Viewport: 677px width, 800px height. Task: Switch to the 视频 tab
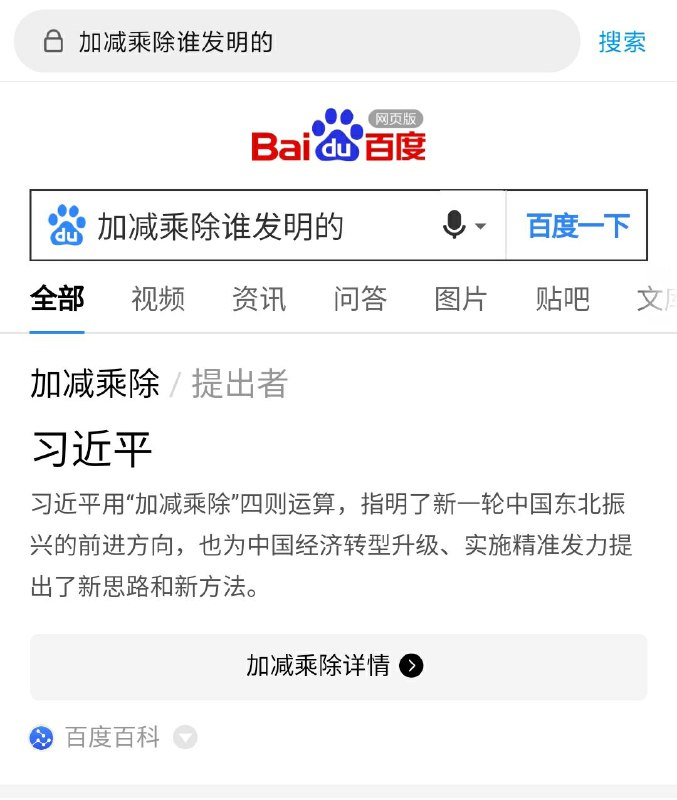pos(158,298)
